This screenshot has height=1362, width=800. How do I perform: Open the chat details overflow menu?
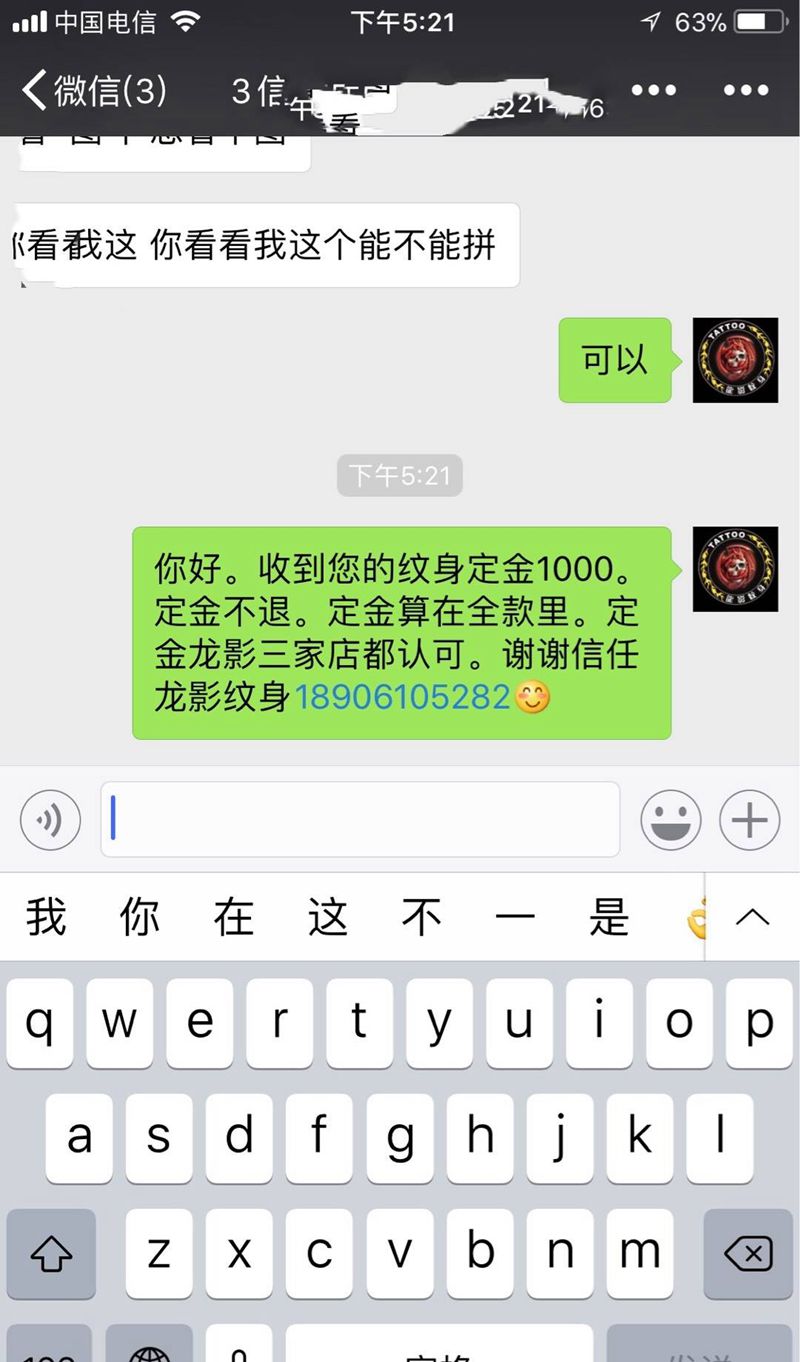(746, 91)
